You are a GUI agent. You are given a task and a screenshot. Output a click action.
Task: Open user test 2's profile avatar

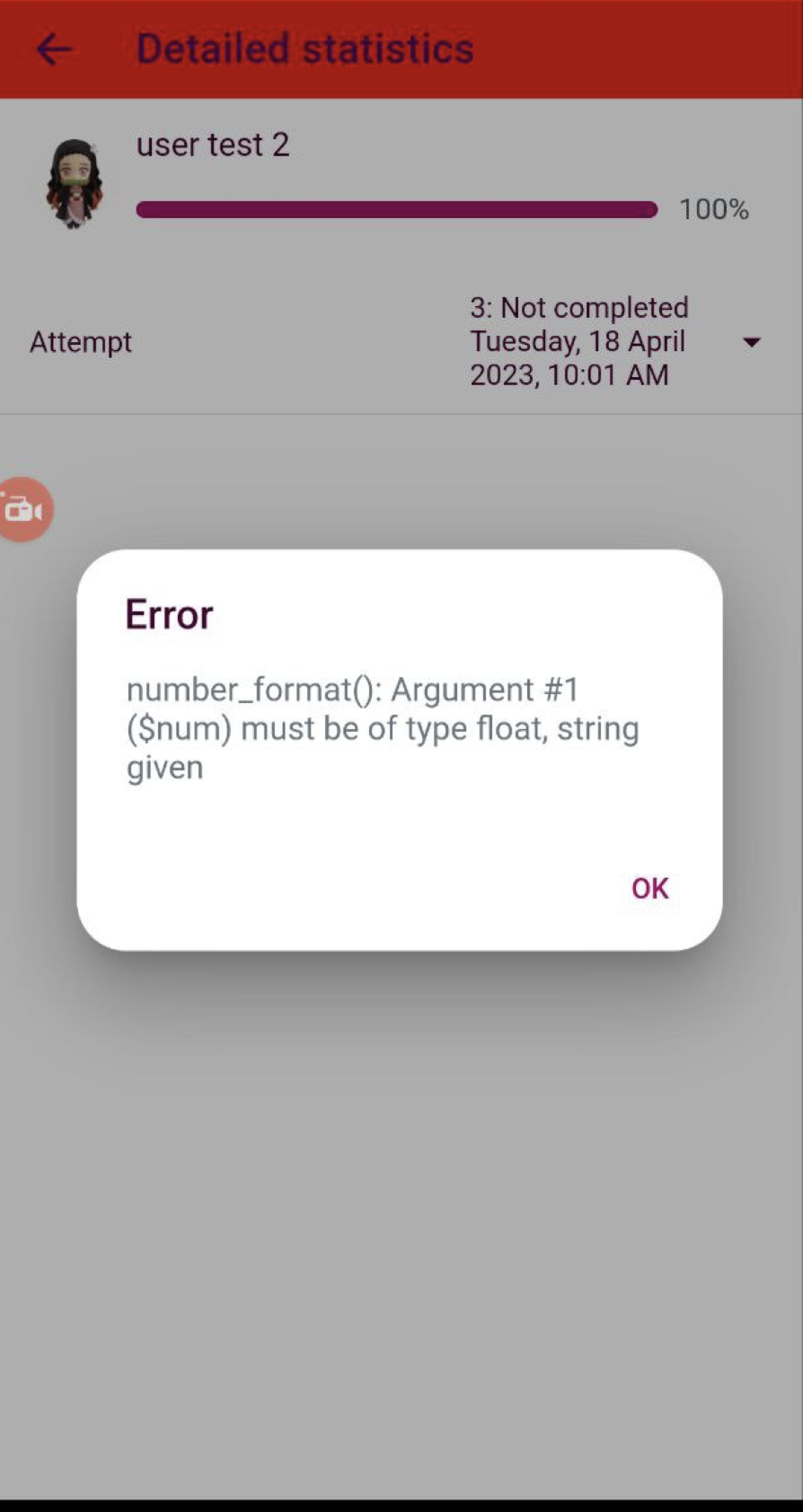[x=75, y=182]
